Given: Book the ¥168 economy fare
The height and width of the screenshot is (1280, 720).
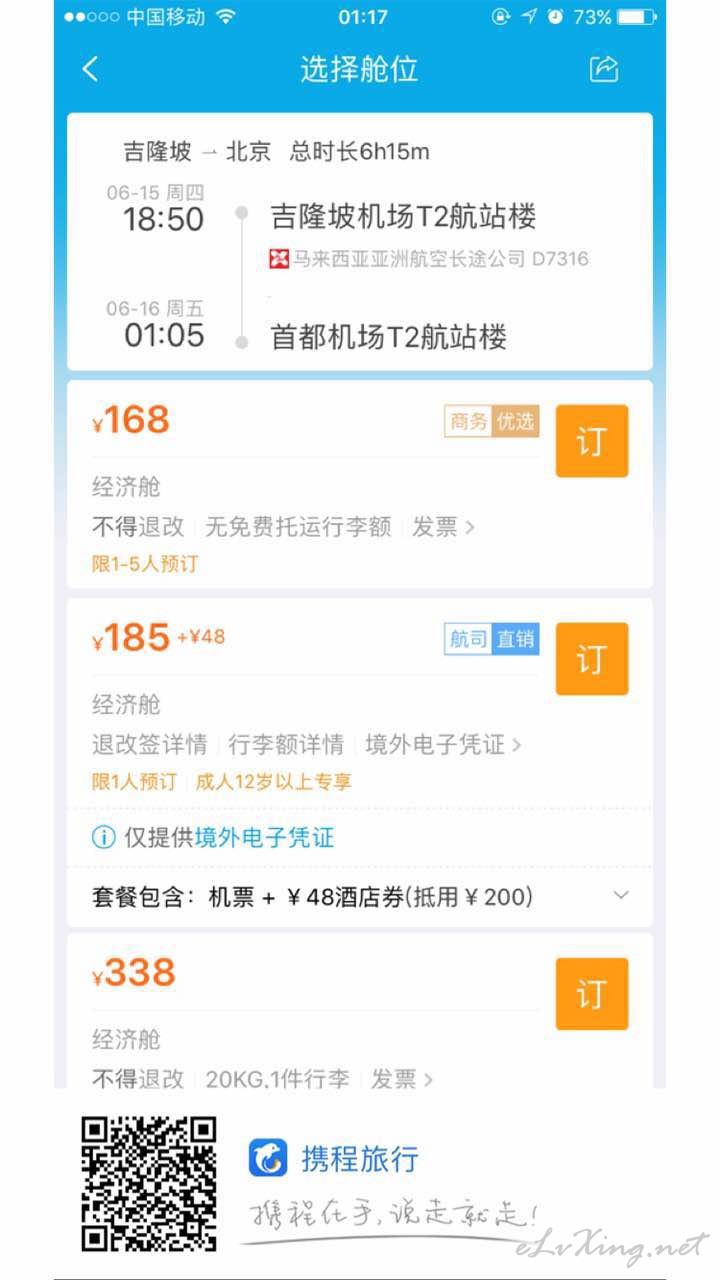Looking at the screenshot, I should tap(592, 441).
